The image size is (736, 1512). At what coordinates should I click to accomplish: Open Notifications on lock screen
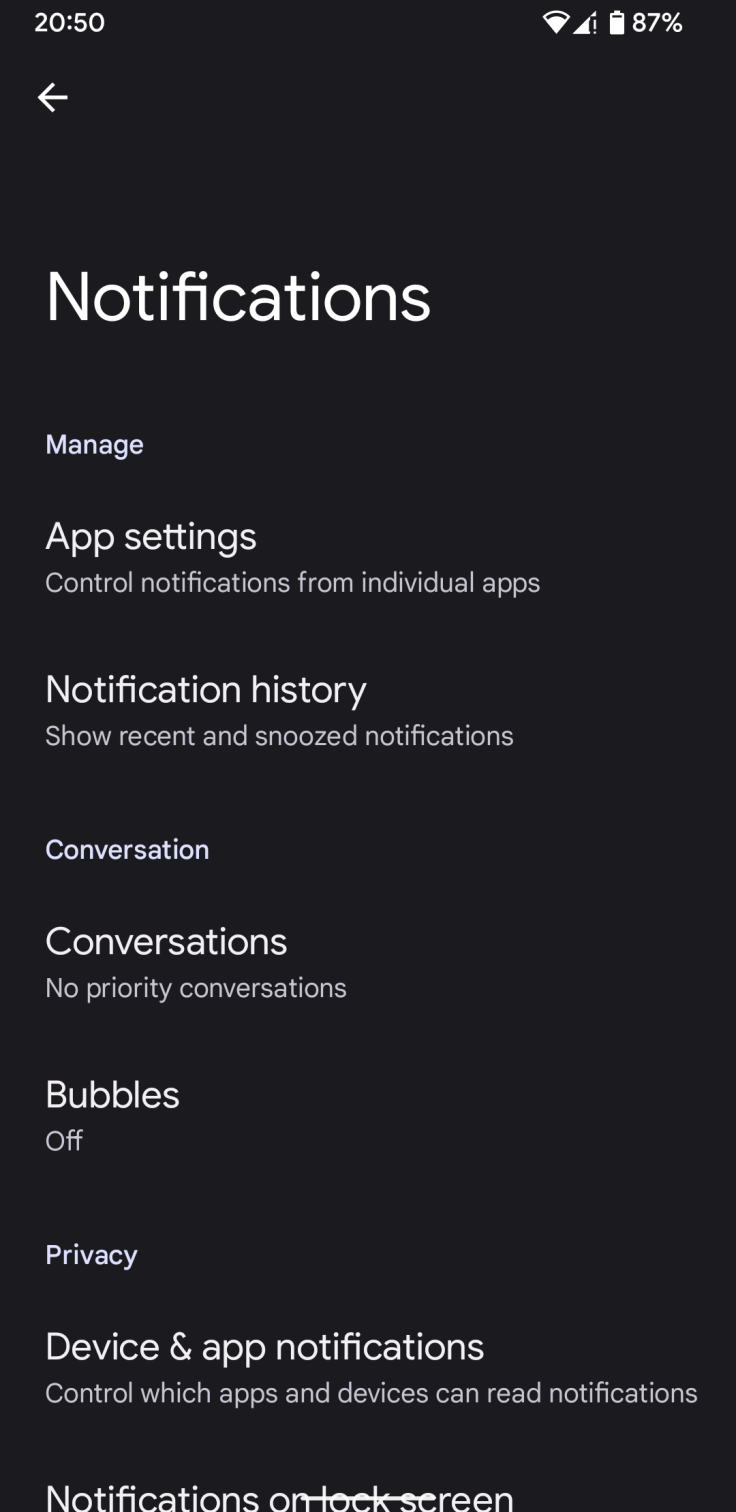(x=279, y=1496)
